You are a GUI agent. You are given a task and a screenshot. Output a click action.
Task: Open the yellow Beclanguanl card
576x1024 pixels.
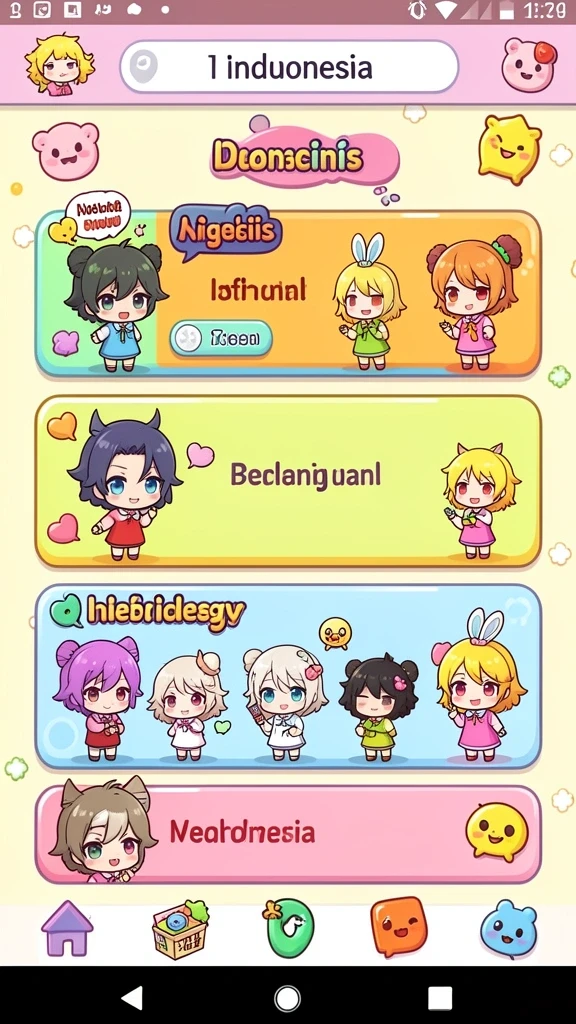point(288,481)
